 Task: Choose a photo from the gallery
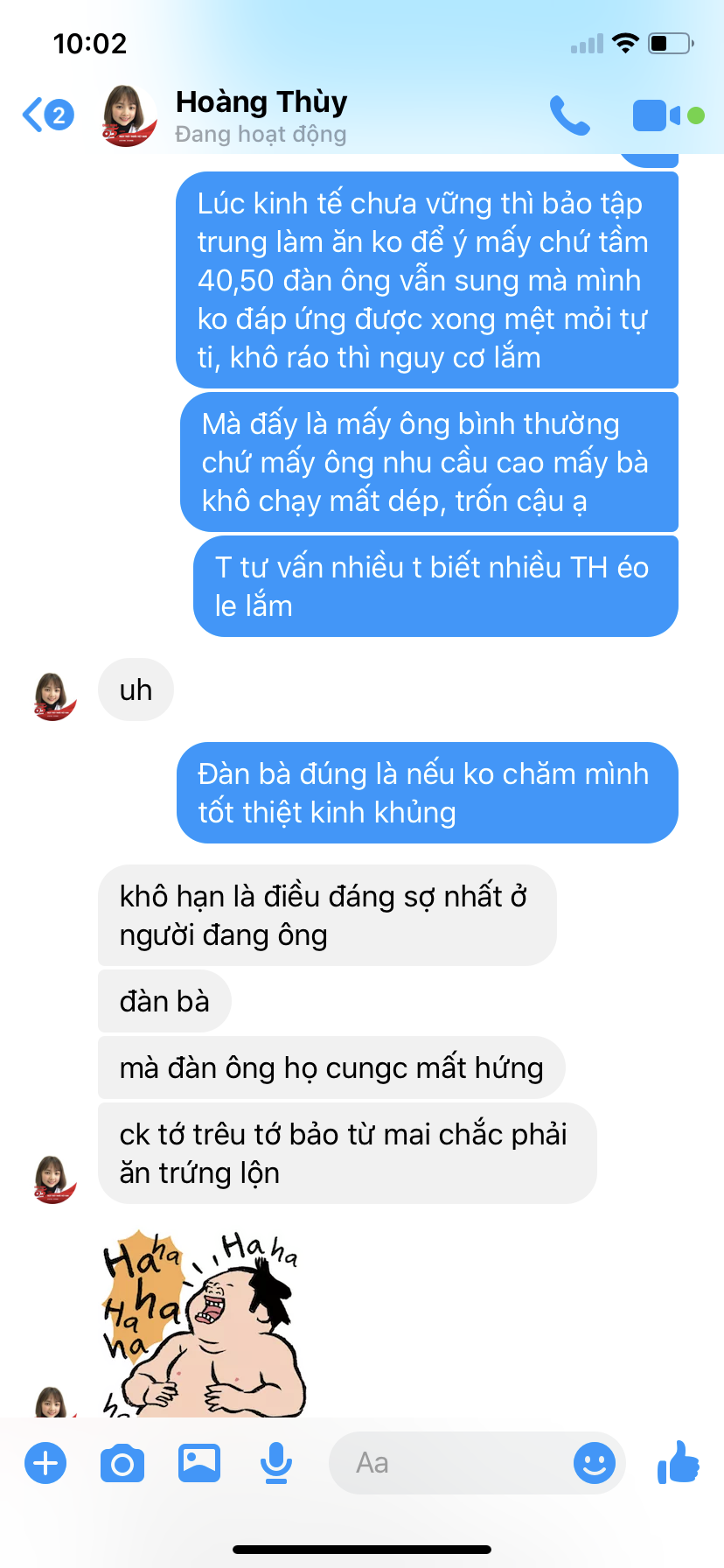click(199, 1462)
